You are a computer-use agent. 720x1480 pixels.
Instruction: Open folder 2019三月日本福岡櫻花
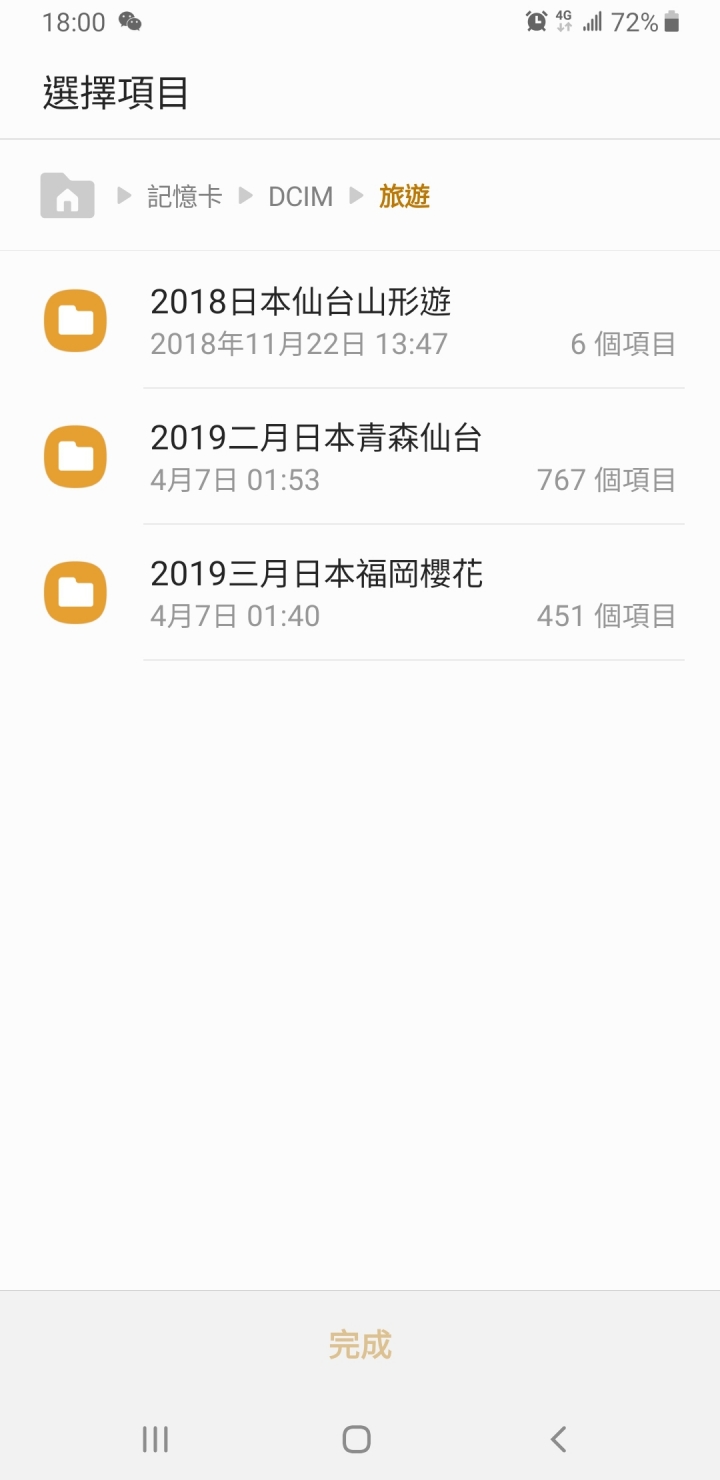(x=360, y=592)
